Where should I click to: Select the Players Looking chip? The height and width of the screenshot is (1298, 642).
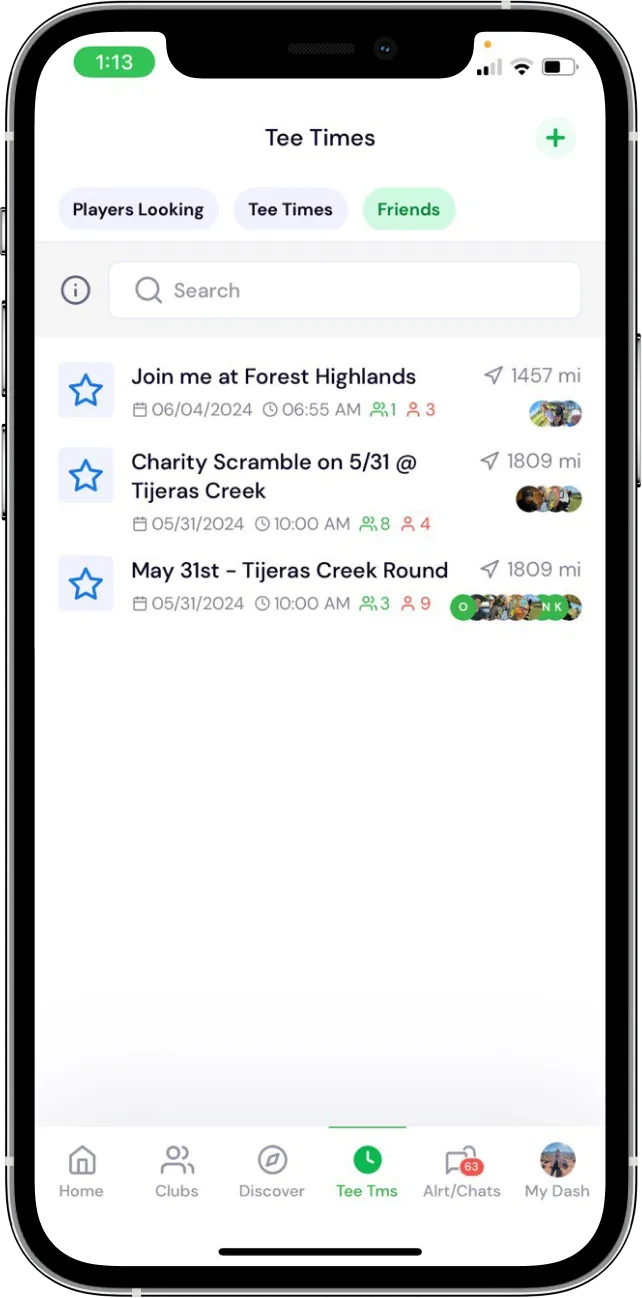coord(138,209)
